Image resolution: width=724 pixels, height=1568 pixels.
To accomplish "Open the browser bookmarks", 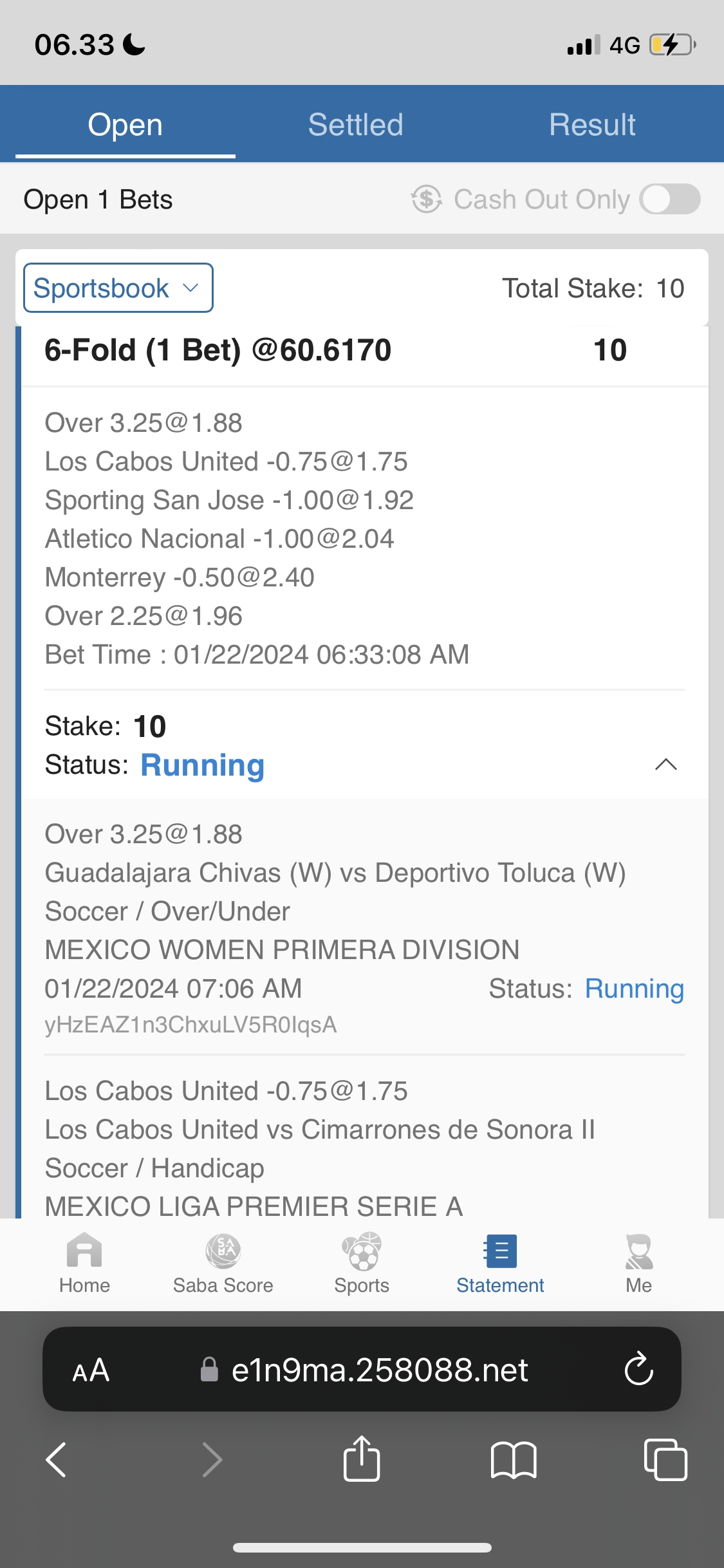I will click(513, 1459).
